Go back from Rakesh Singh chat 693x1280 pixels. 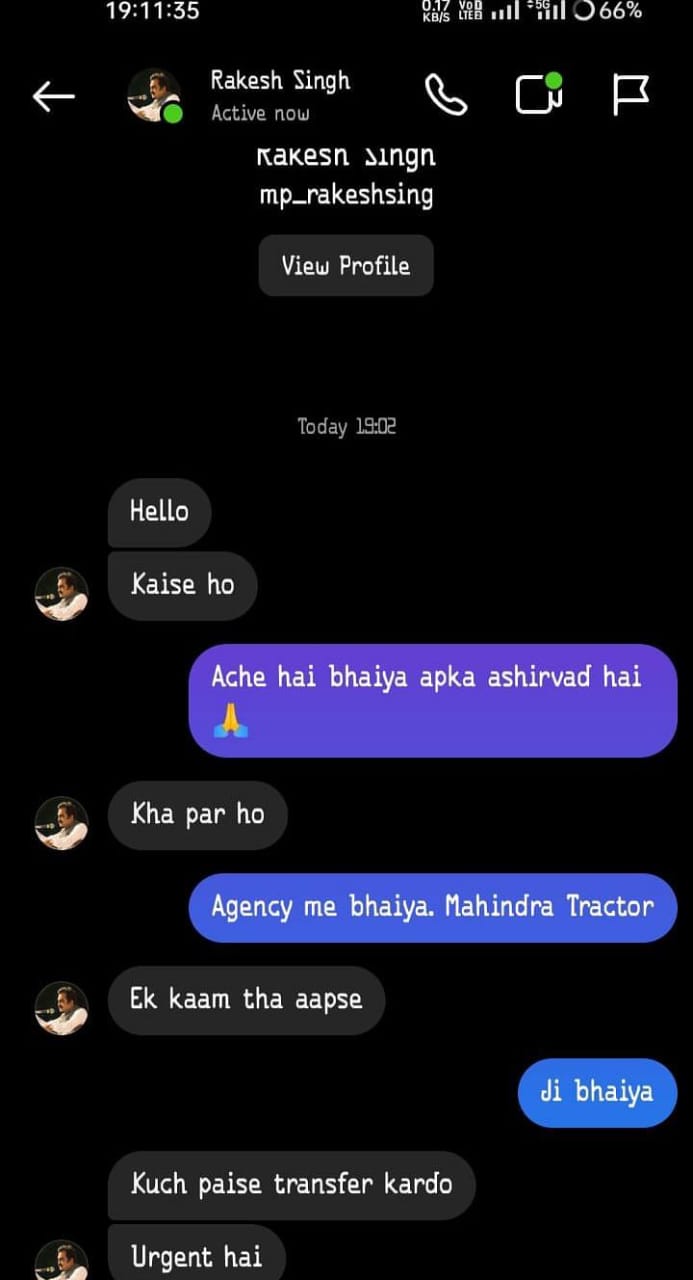[x=54, y=96]
